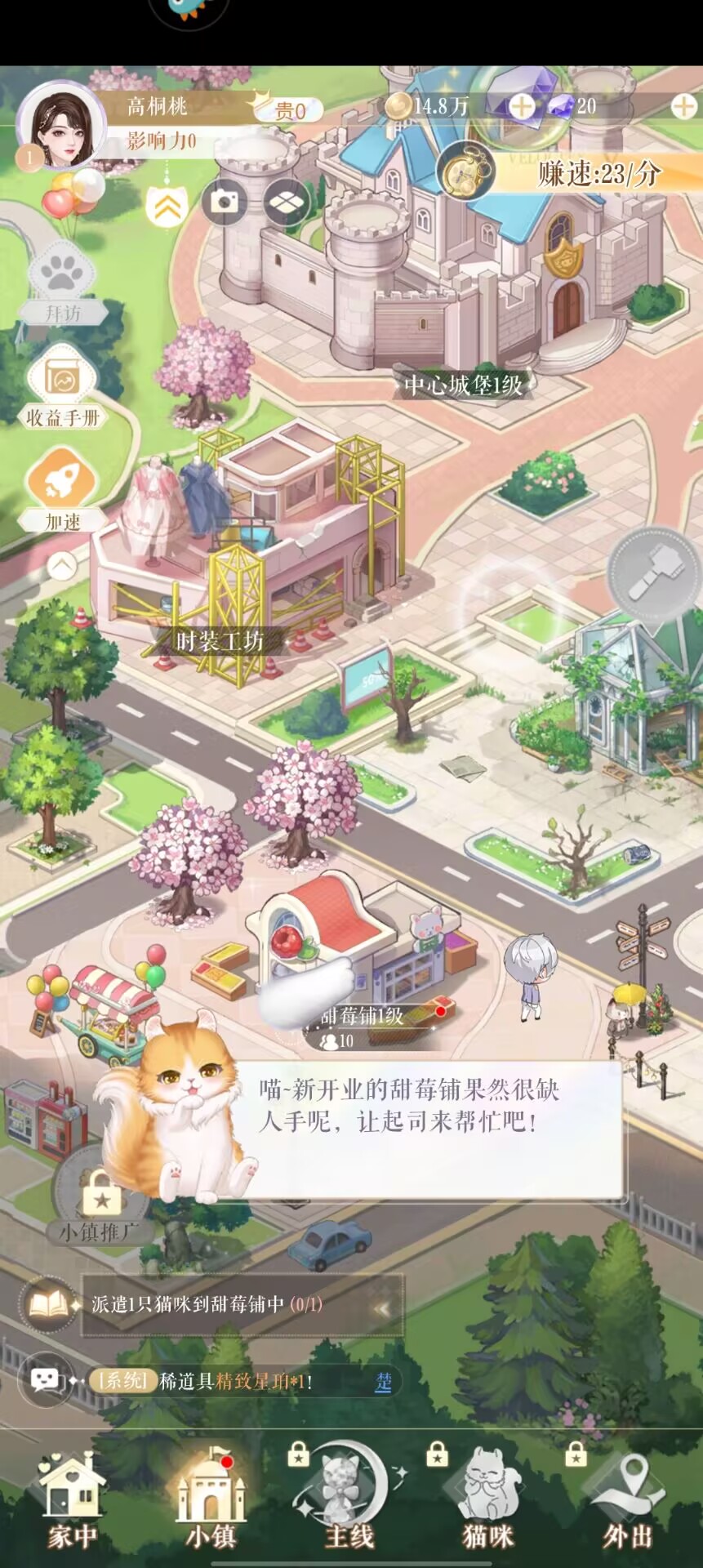Open the layers view icon
Image resolution: width=703 pixels, height=1568 pixels.
pos(286,203)
